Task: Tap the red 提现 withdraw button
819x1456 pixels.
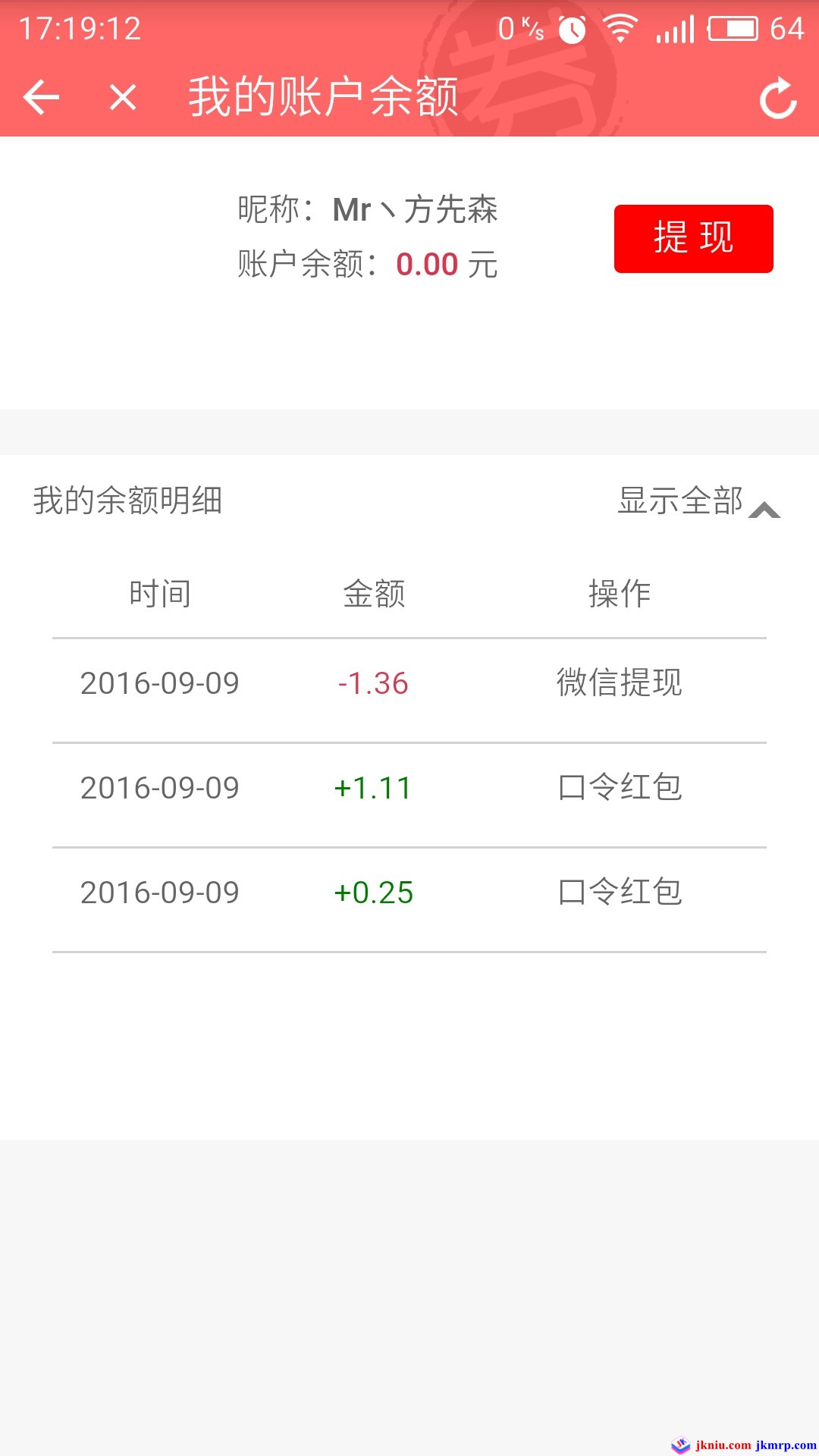Action: click(693, 239)
